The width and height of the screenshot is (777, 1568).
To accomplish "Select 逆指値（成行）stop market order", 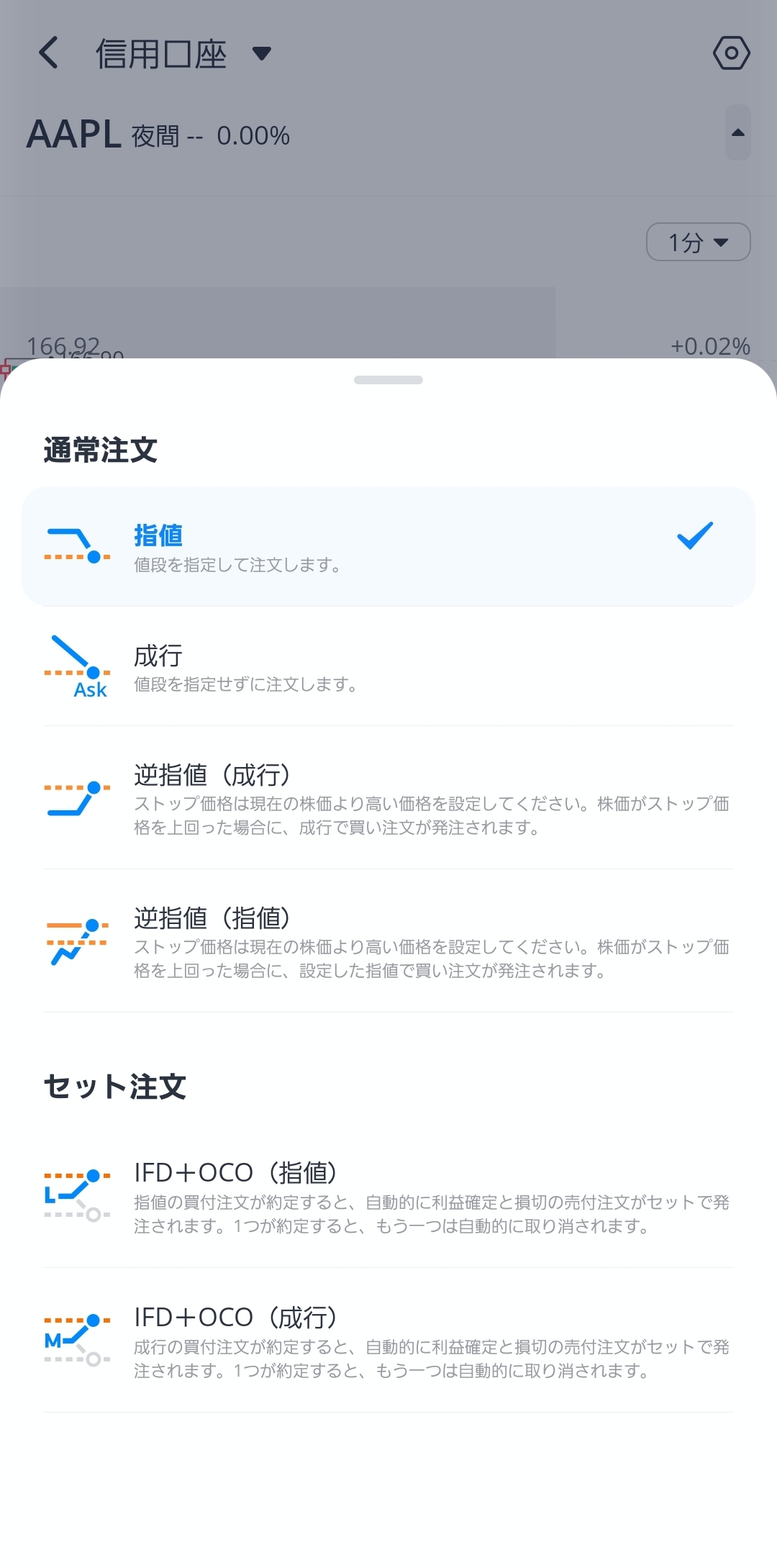I will [x=388, y=797].
